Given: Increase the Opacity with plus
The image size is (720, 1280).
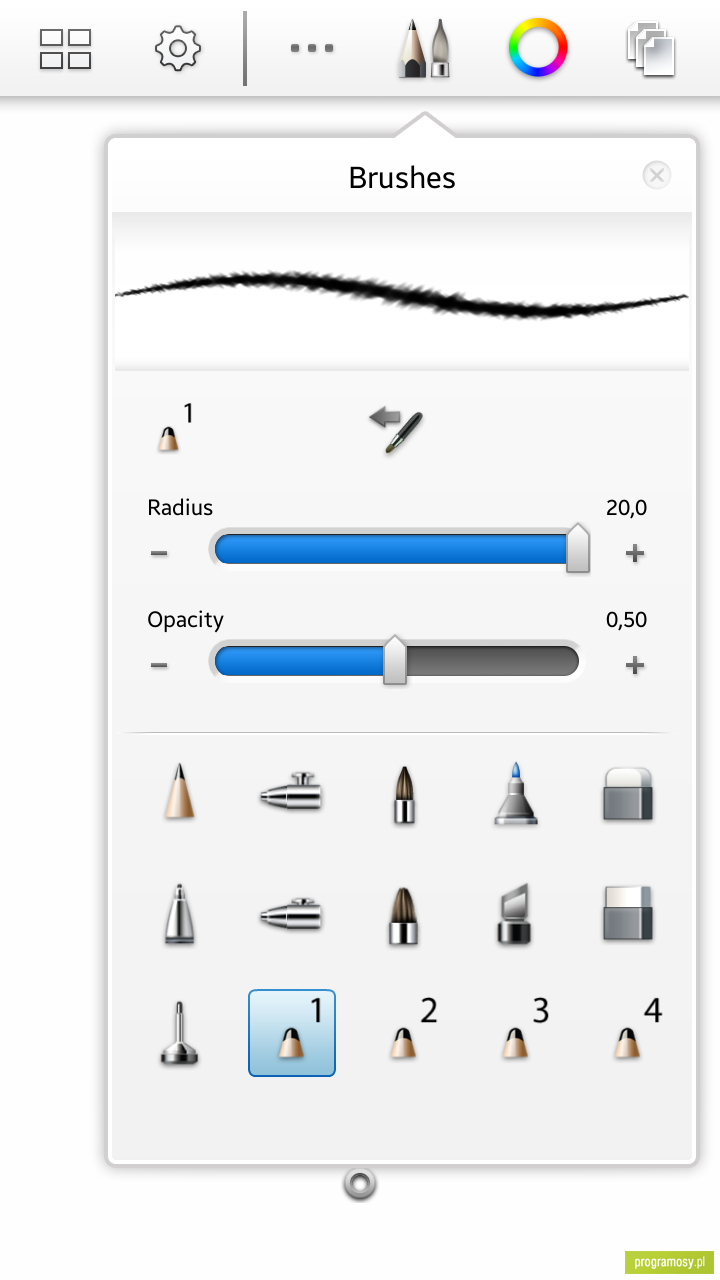Looking at the screenshot, I should (634, 665).
